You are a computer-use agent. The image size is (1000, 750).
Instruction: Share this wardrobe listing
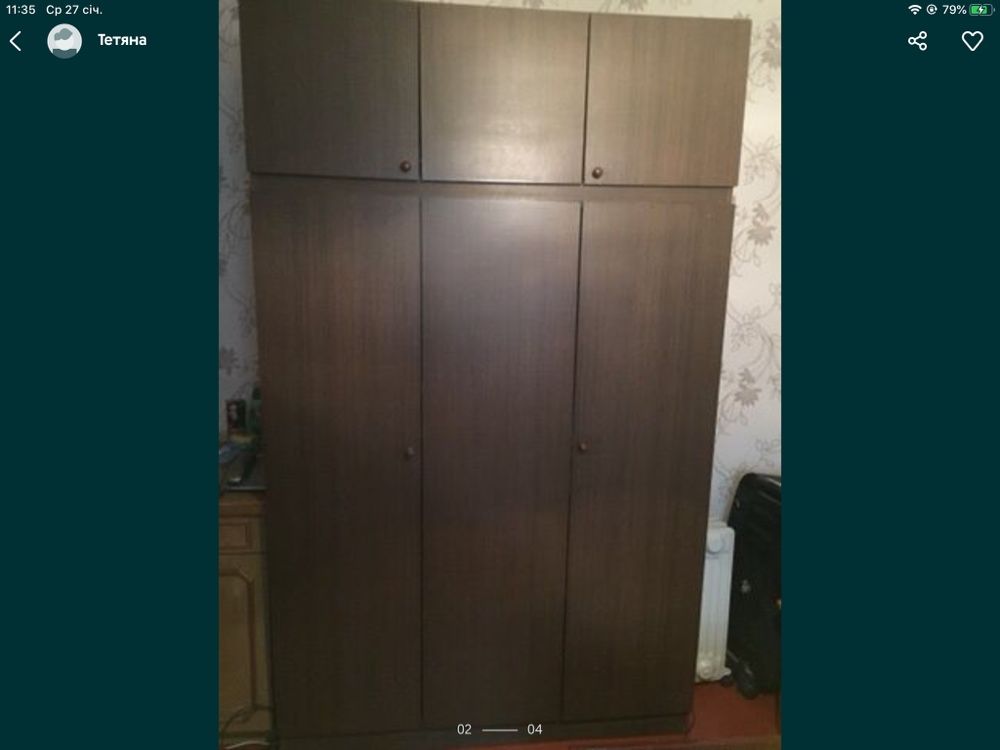click(x=917, y=41)
